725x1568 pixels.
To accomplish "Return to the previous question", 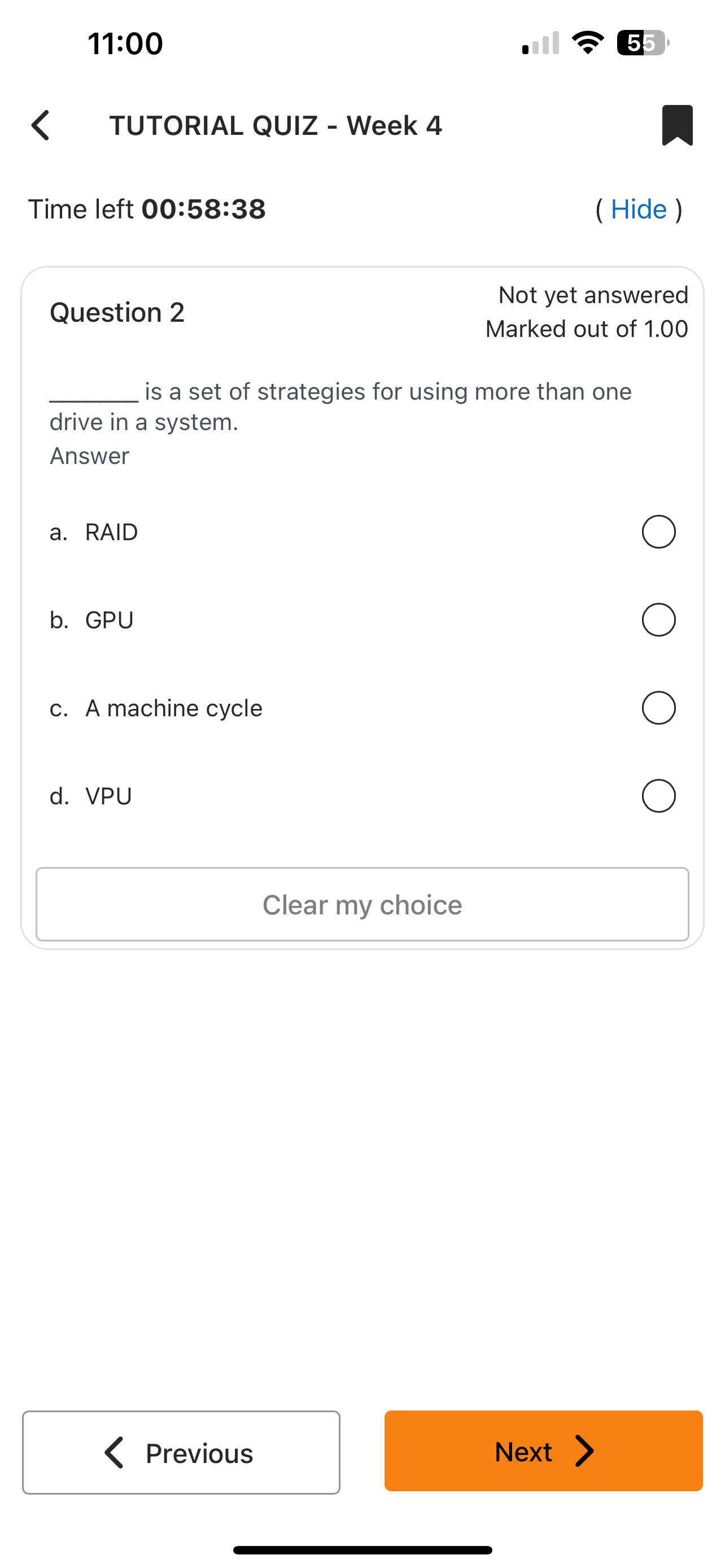I will pyautogui.click(x=181, y=1453).
